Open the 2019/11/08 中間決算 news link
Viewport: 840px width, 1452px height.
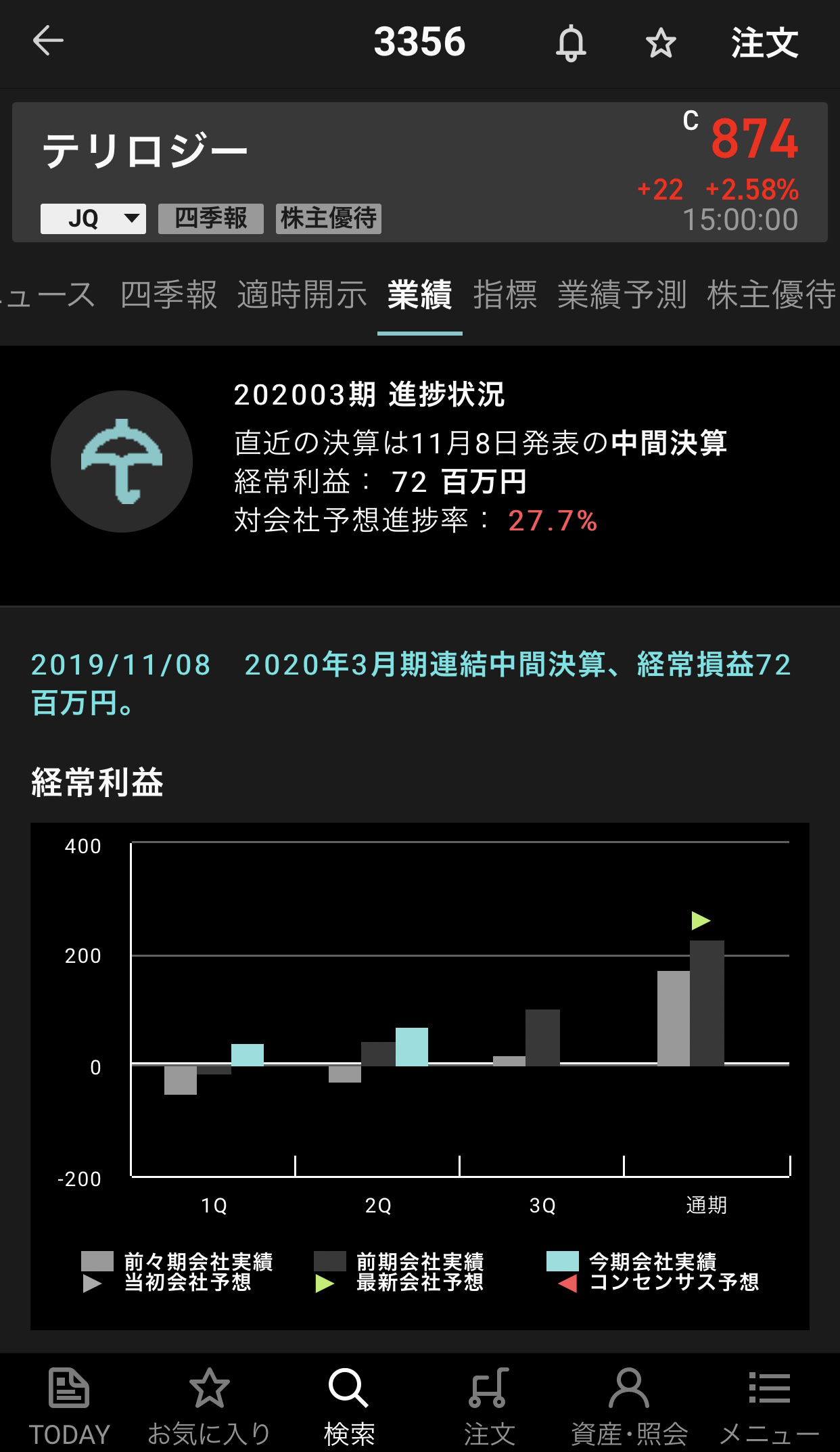[x=411, y=683]
